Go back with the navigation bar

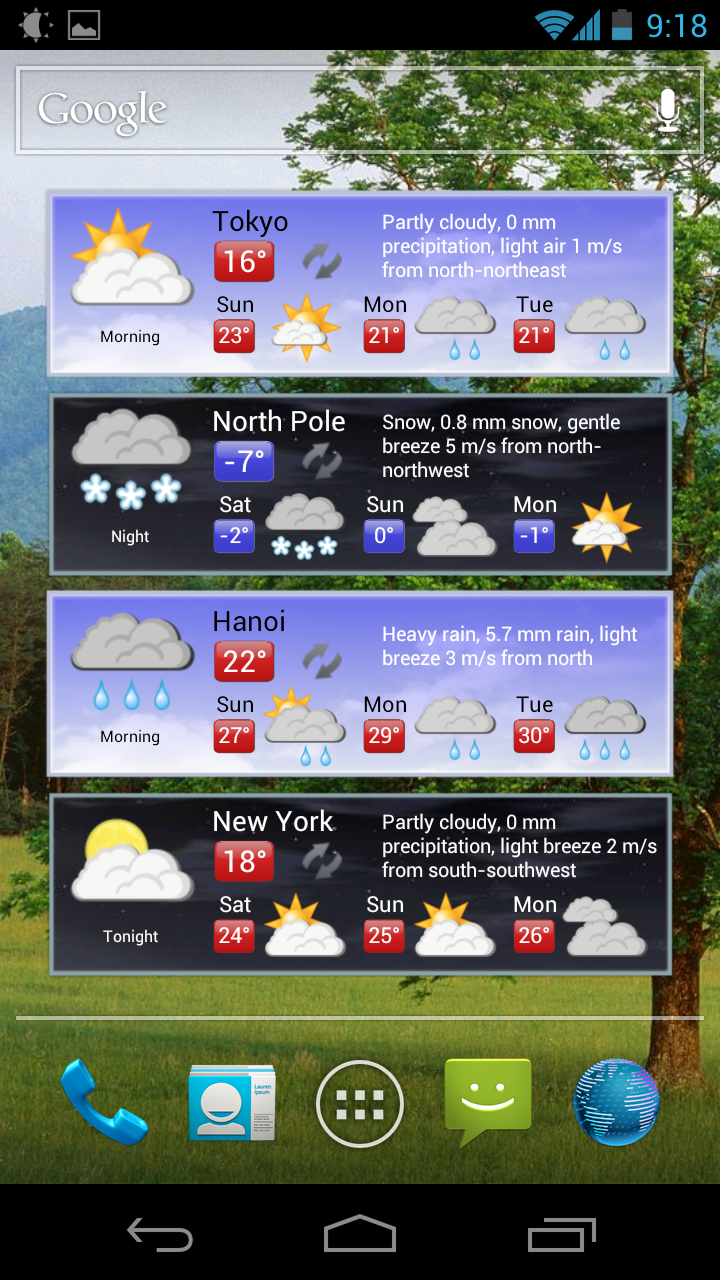click(x=160, y=1235)
